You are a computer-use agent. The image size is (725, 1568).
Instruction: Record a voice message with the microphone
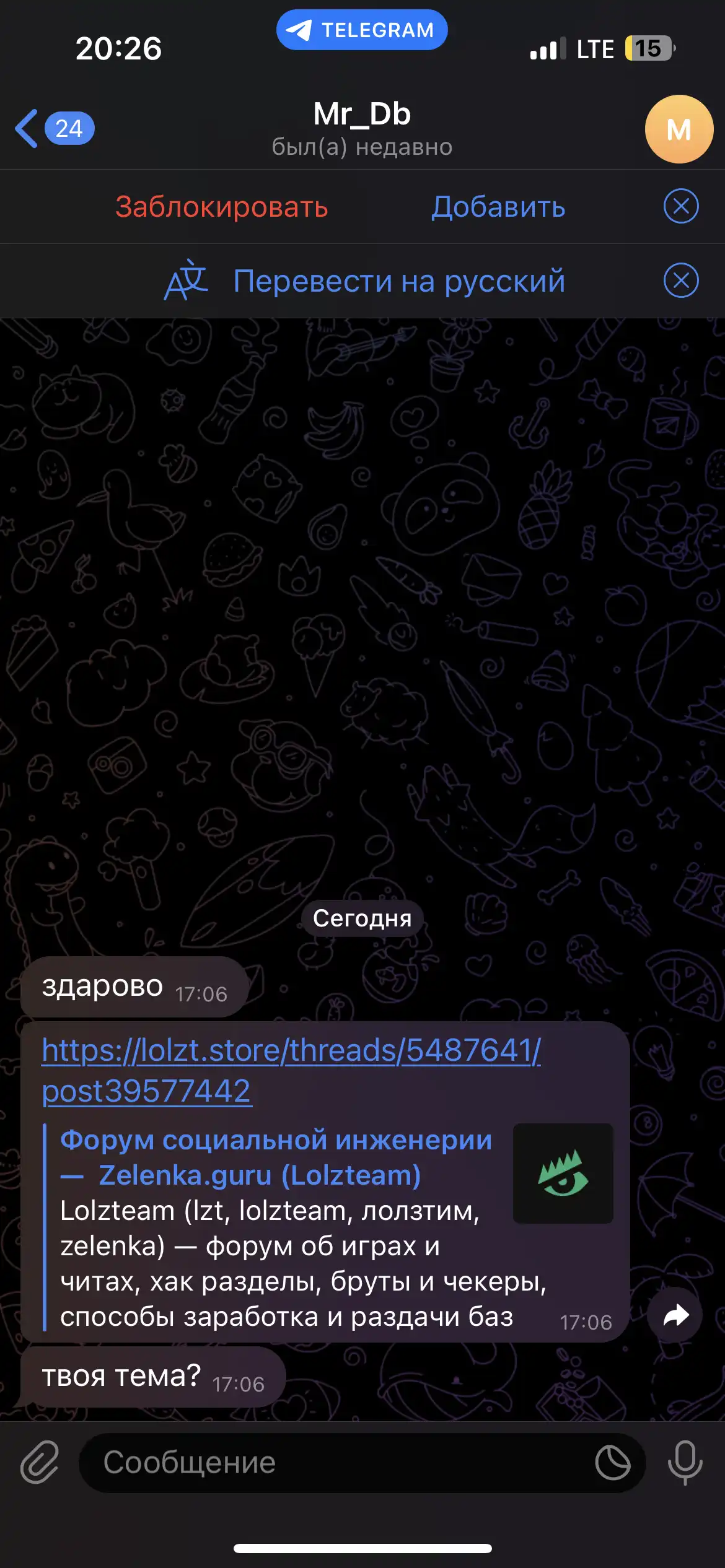(685, 1463)
